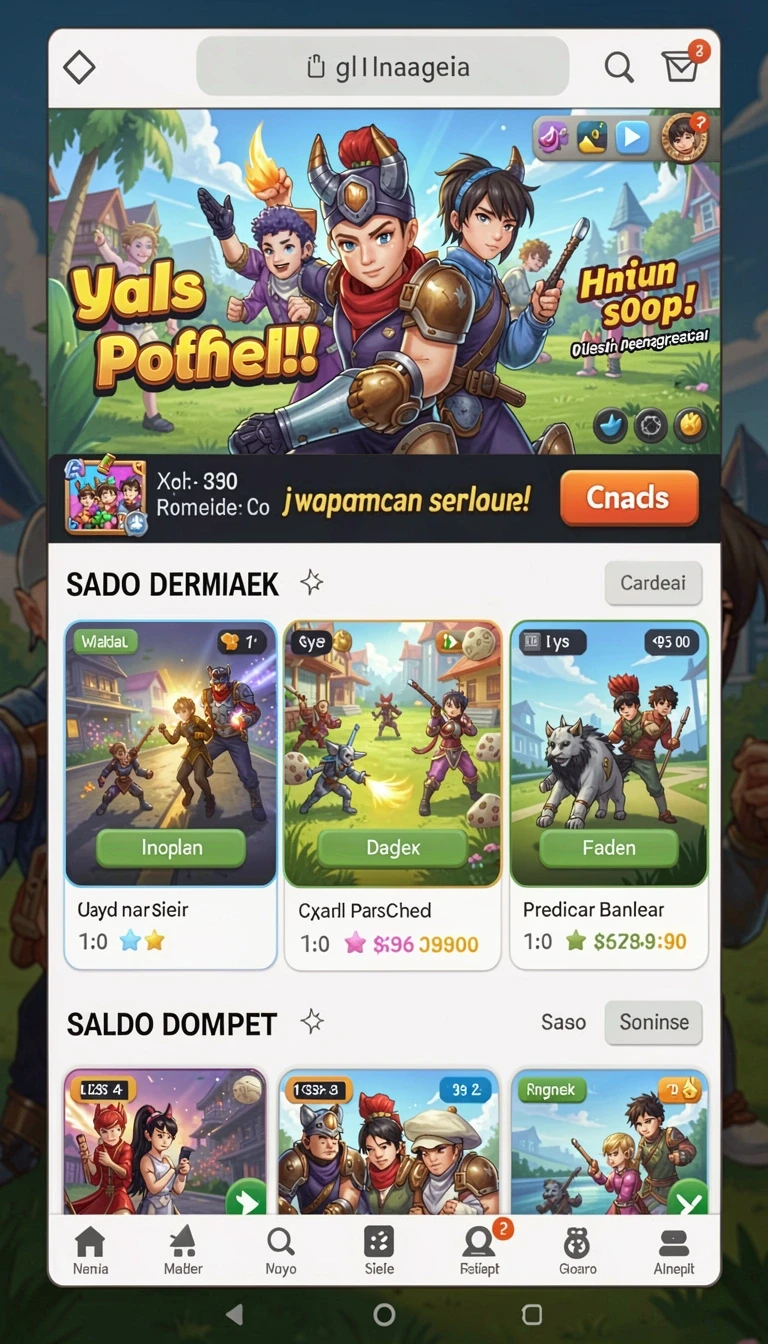The image size is (768, 1344).
Task: Tap the Soninse button
Action: [653, 1022]
